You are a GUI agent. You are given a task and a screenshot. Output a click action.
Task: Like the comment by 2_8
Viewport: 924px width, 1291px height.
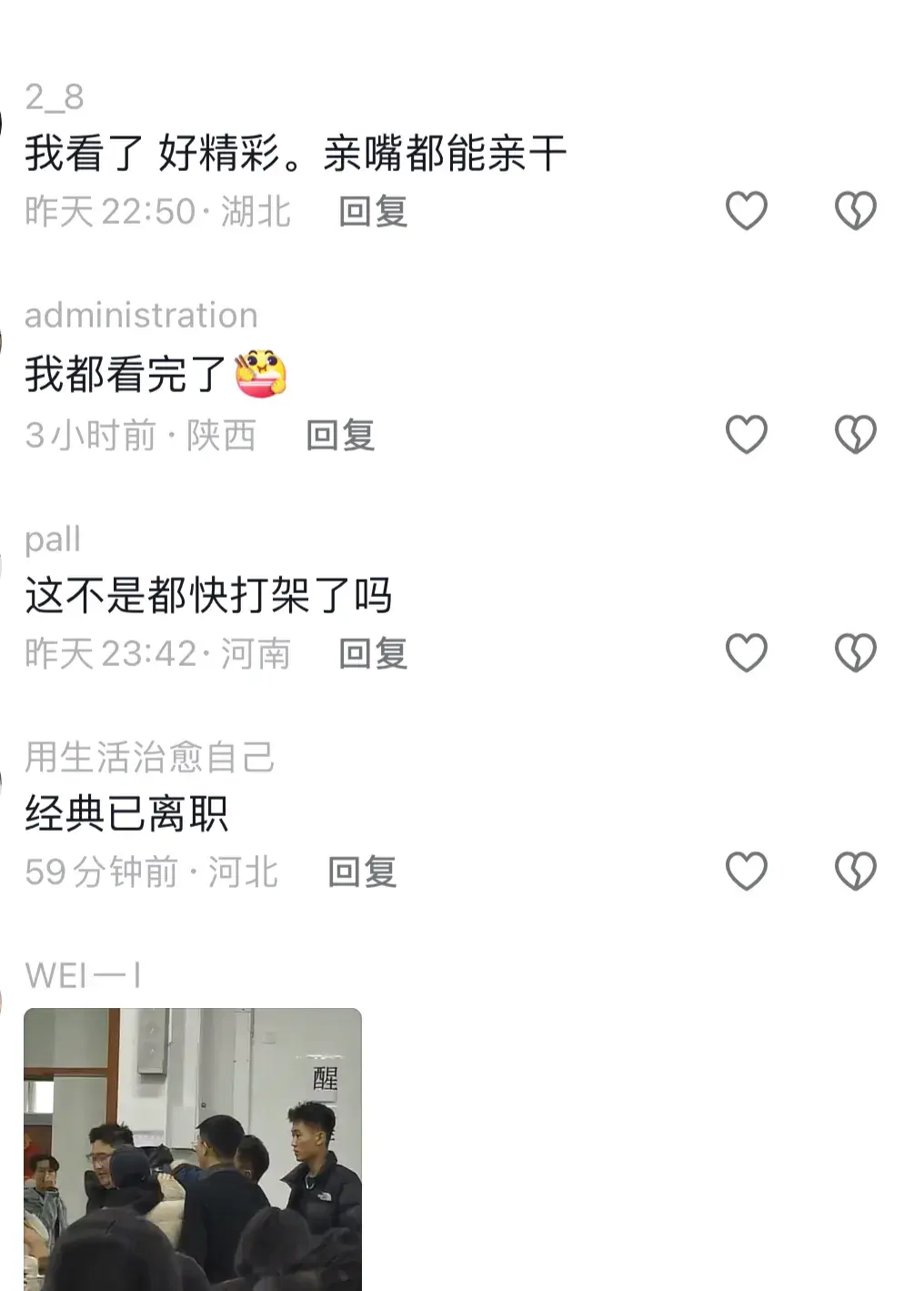coord(746,211)
